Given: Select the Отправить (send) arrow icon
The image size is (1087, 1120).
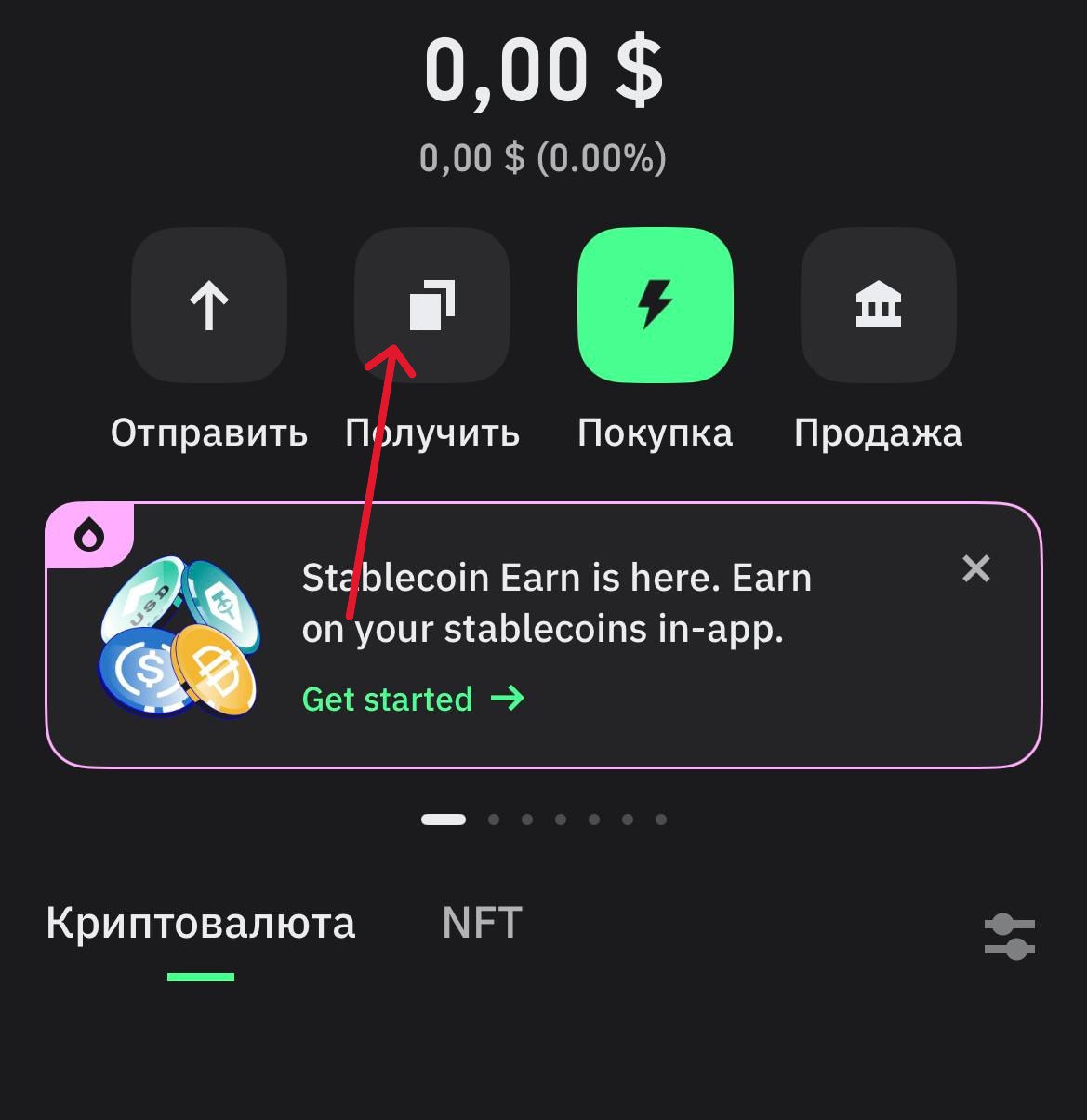Looking at the screenshot, I should [x=208, y=304].
